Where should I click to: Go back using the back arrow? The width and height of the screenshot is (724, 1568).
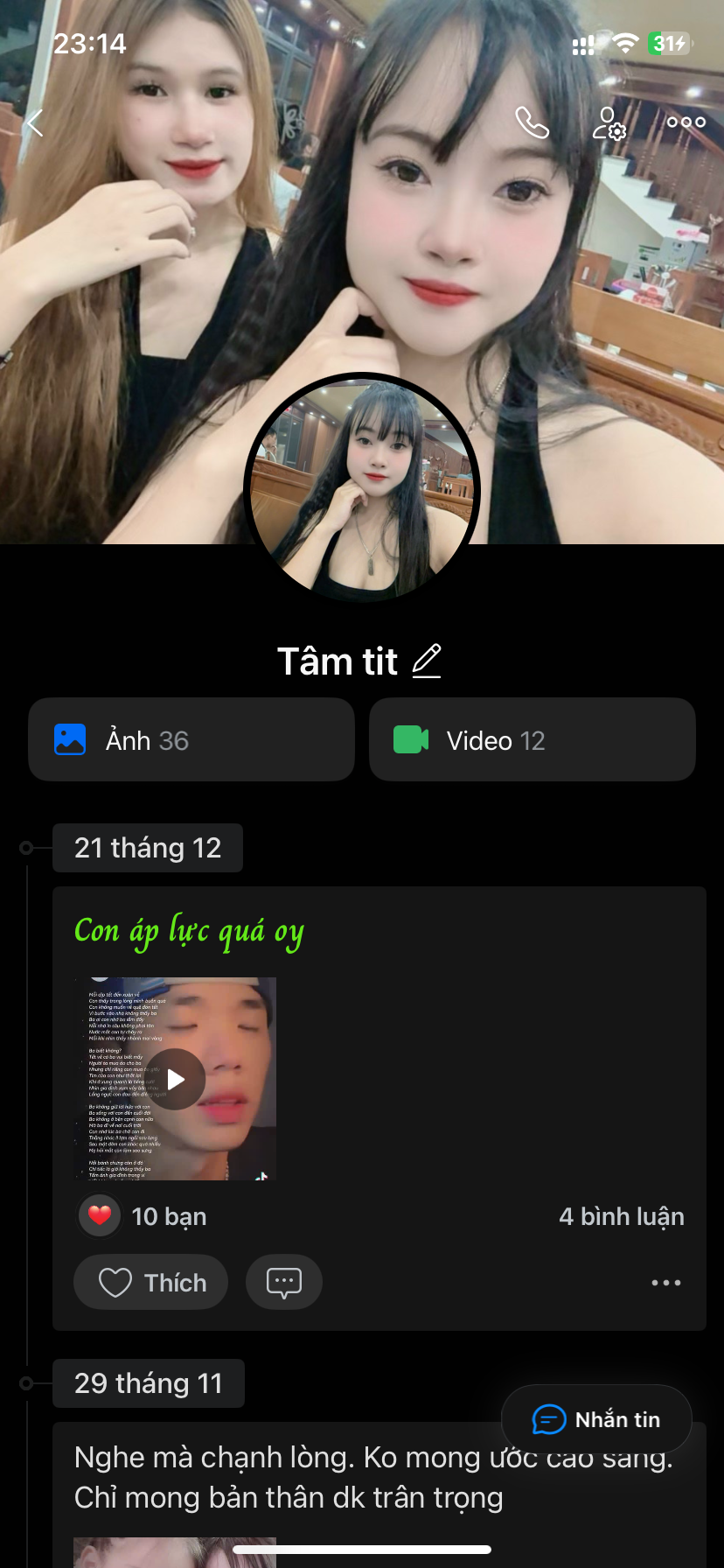(x=35, y=123)
